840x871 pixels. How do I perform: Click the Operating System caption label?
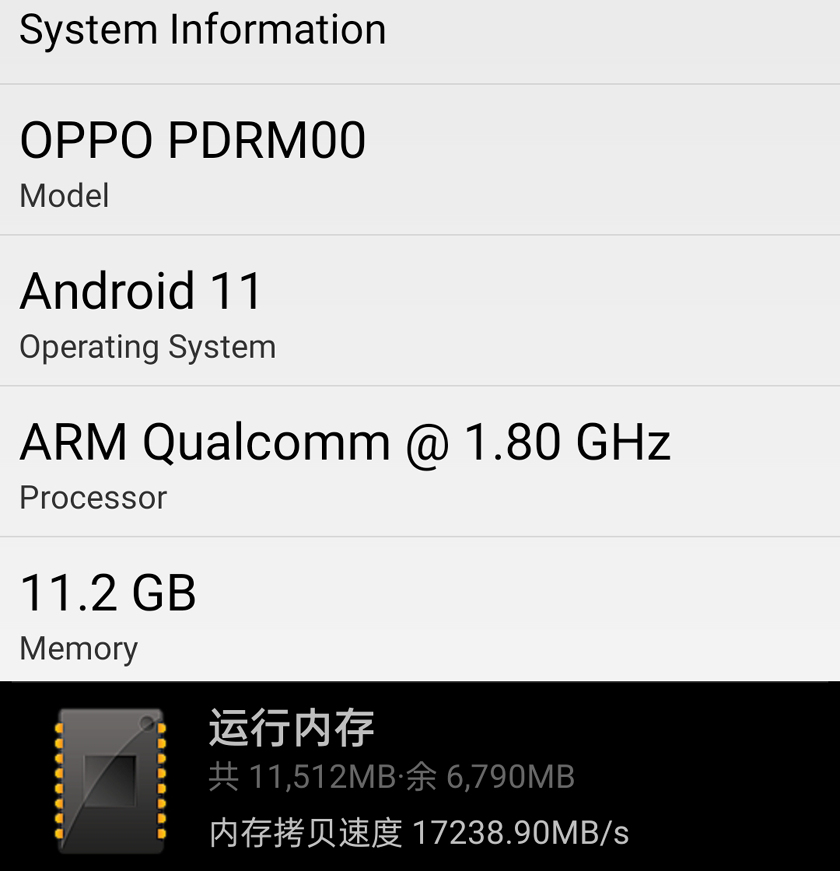point(147,347)
